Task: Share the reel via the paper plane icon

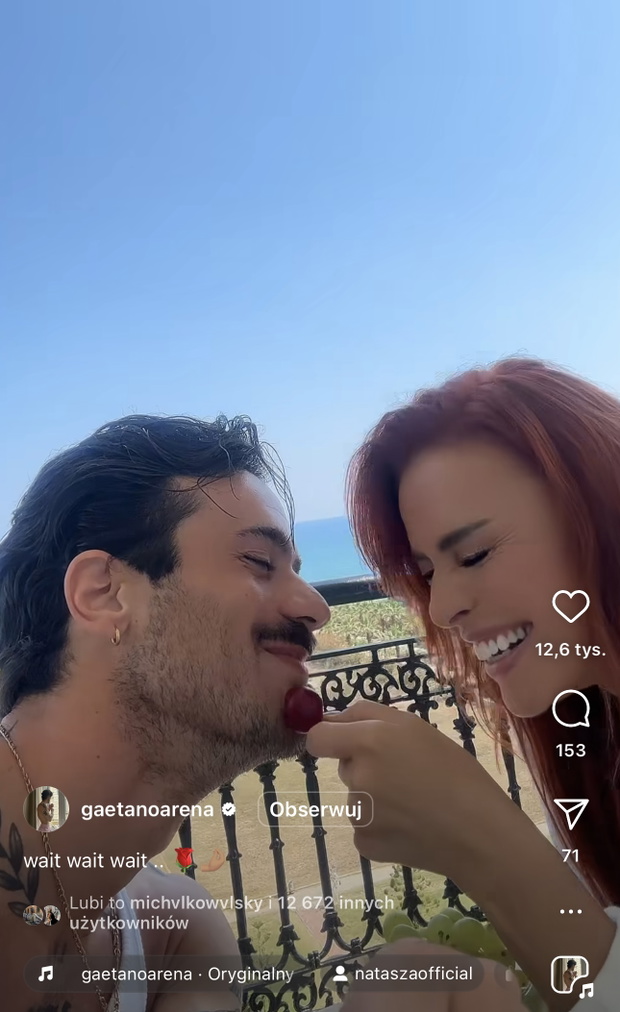Action: 571,814
